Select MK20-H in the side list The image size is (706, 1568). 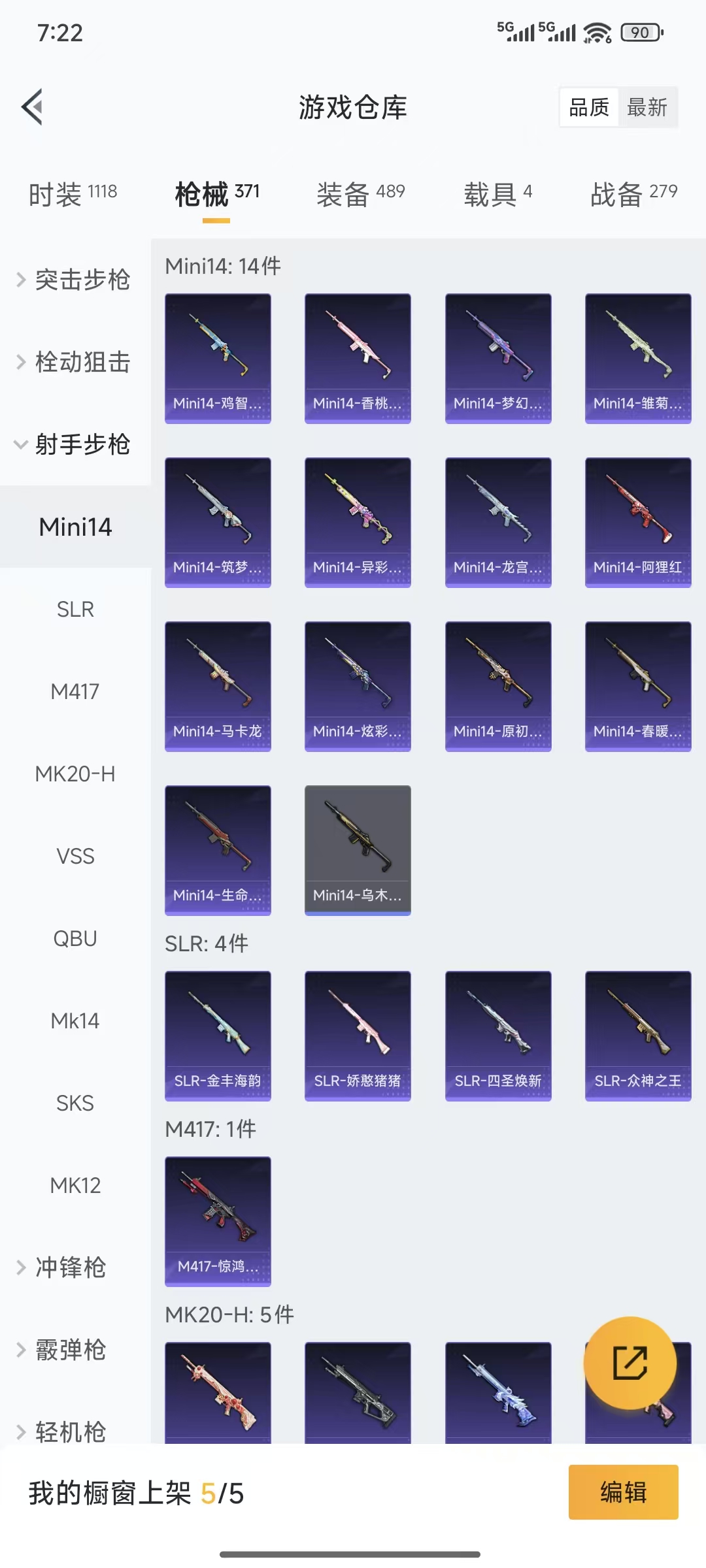coord(75,774)
